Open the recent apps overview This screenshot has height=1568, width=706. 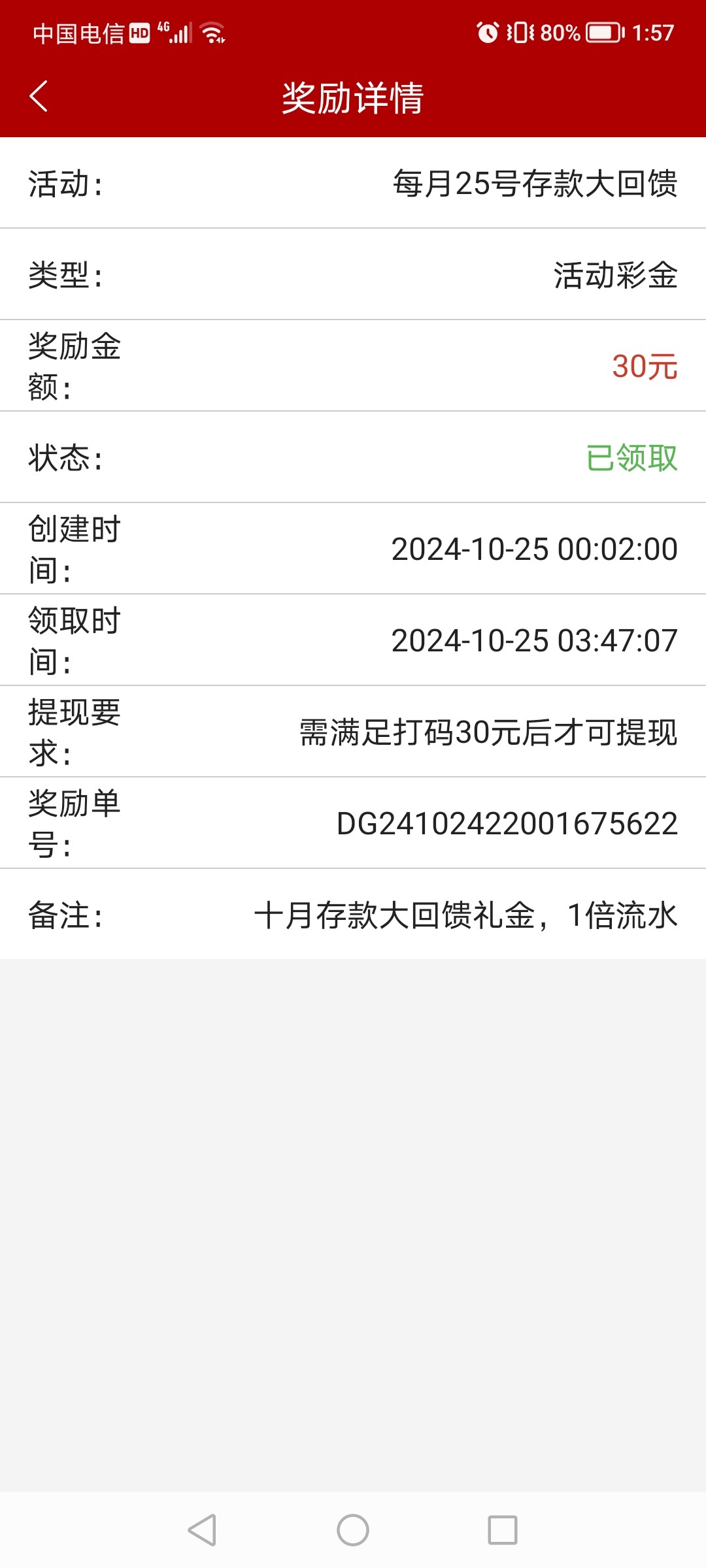[503, 1530]
